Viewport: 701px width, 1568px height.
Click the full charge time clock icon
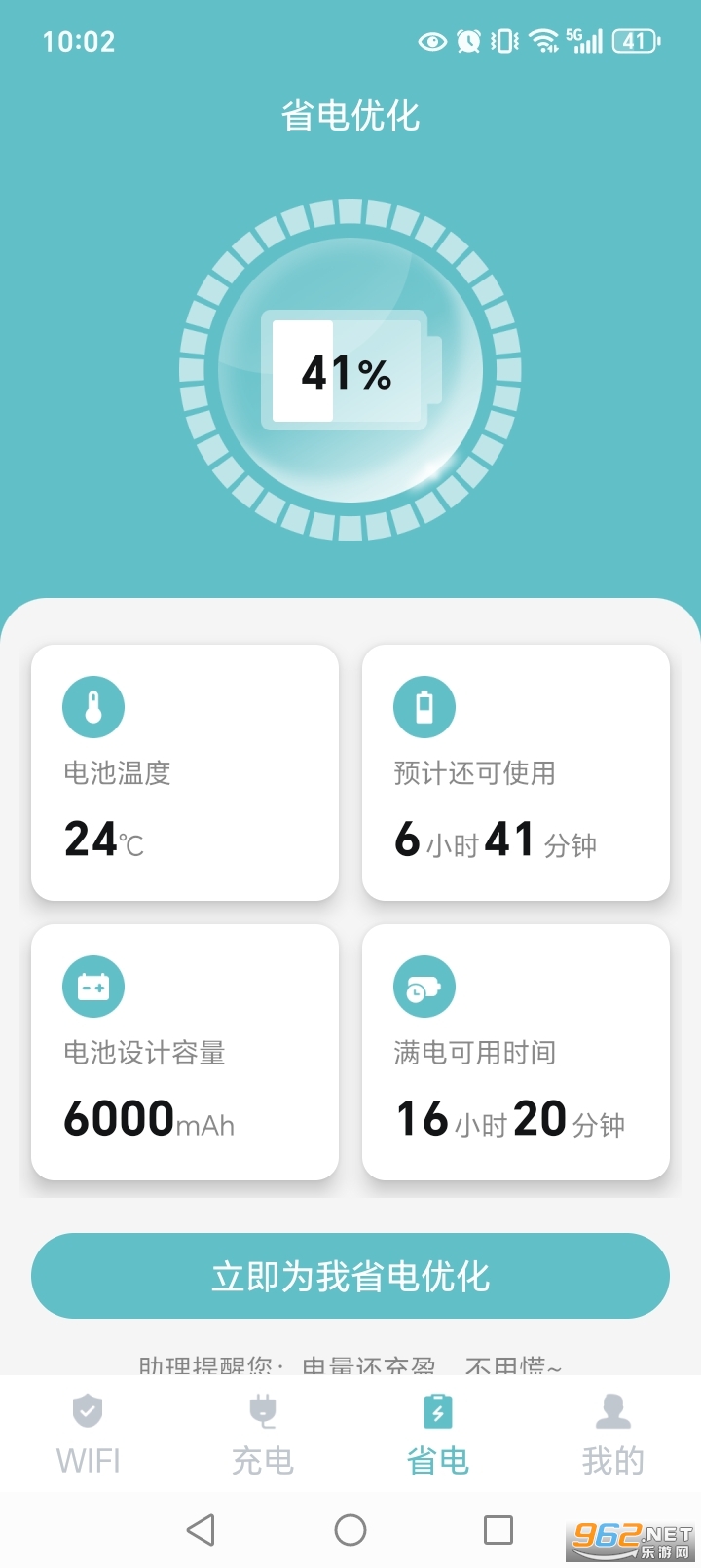pyautogui.click(x=424, y=985)
